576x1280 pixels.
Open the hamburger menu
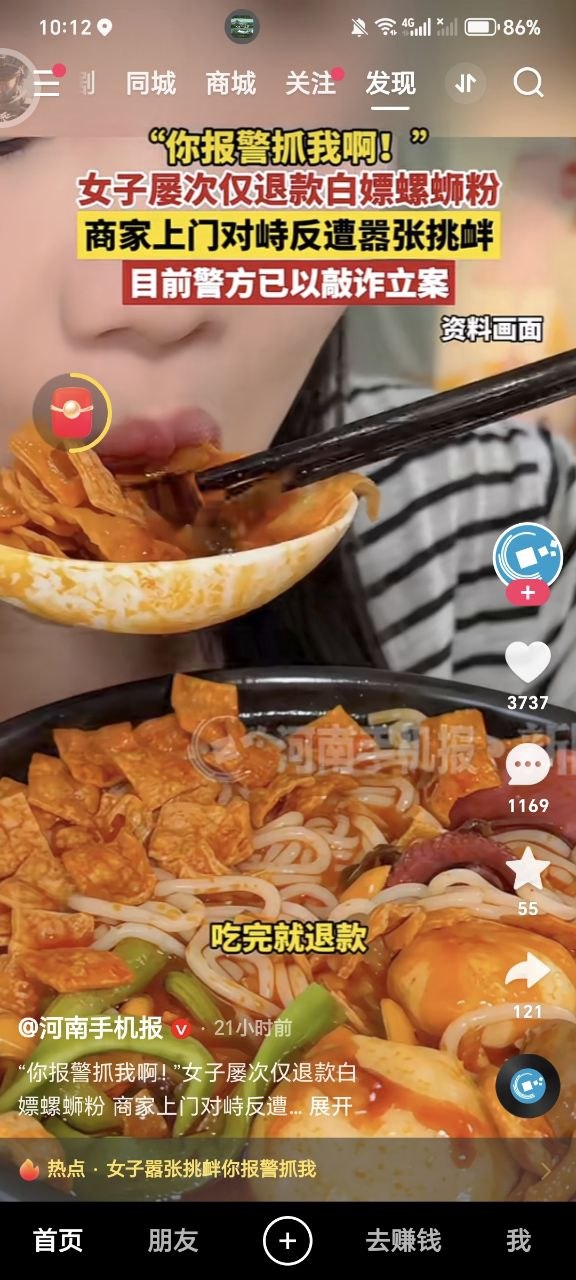point(47,84)
